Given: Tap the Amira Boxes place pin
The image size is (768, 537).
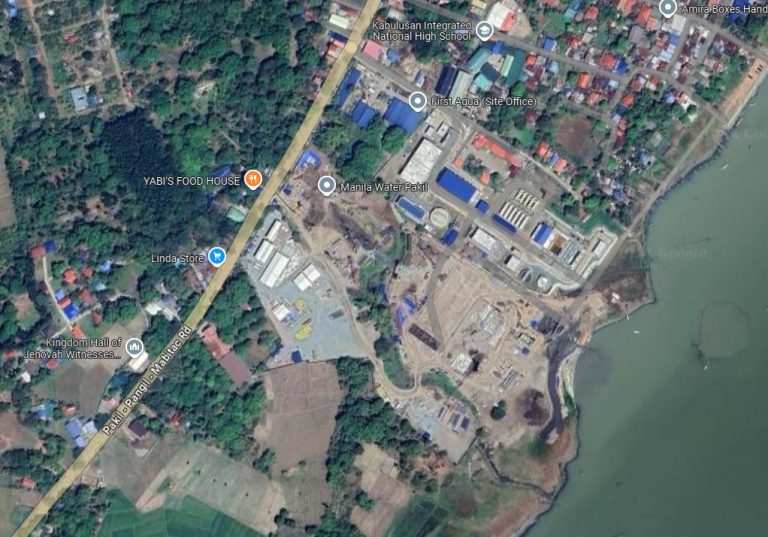Looking at the screenshot, I should (668, 8).
